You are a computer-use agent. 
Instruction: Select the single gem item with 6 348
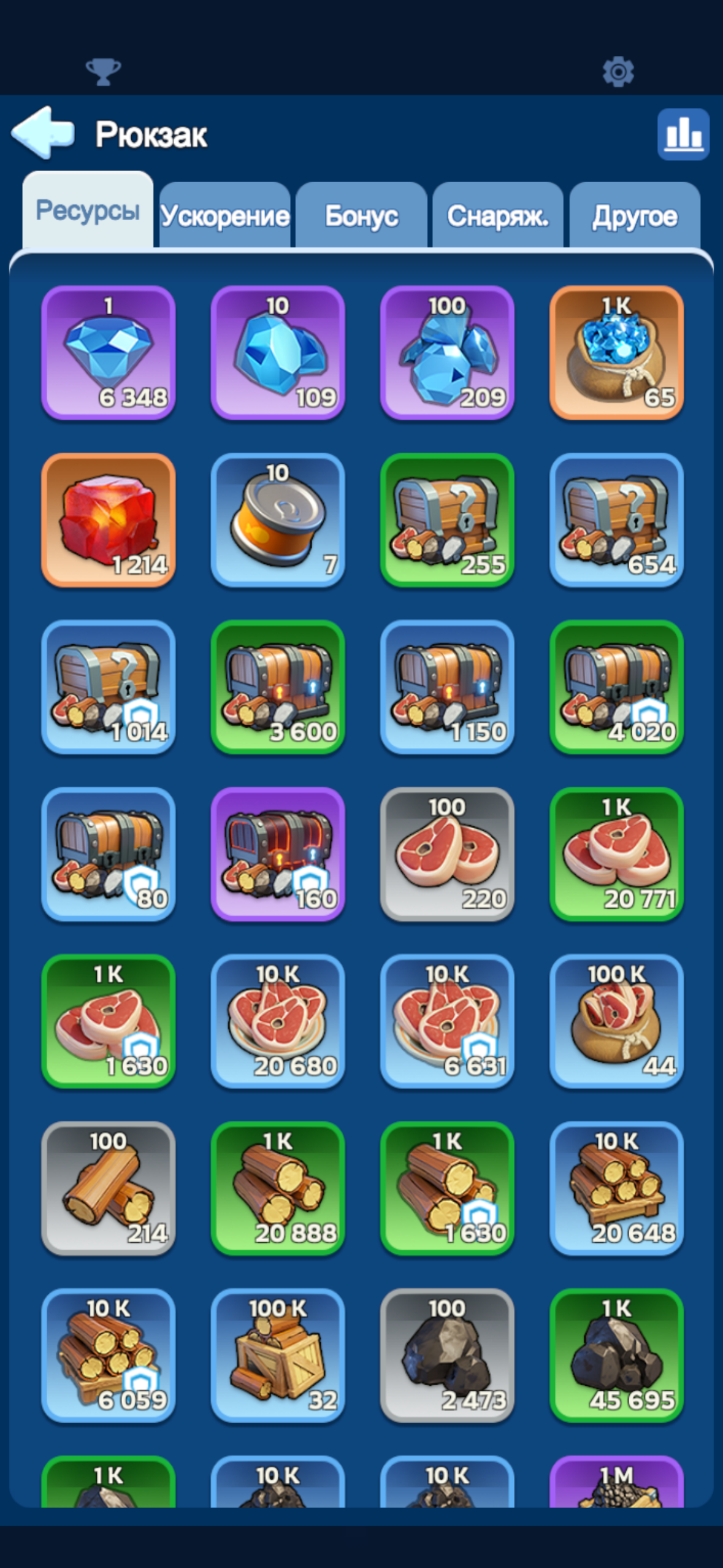[109, 353]
